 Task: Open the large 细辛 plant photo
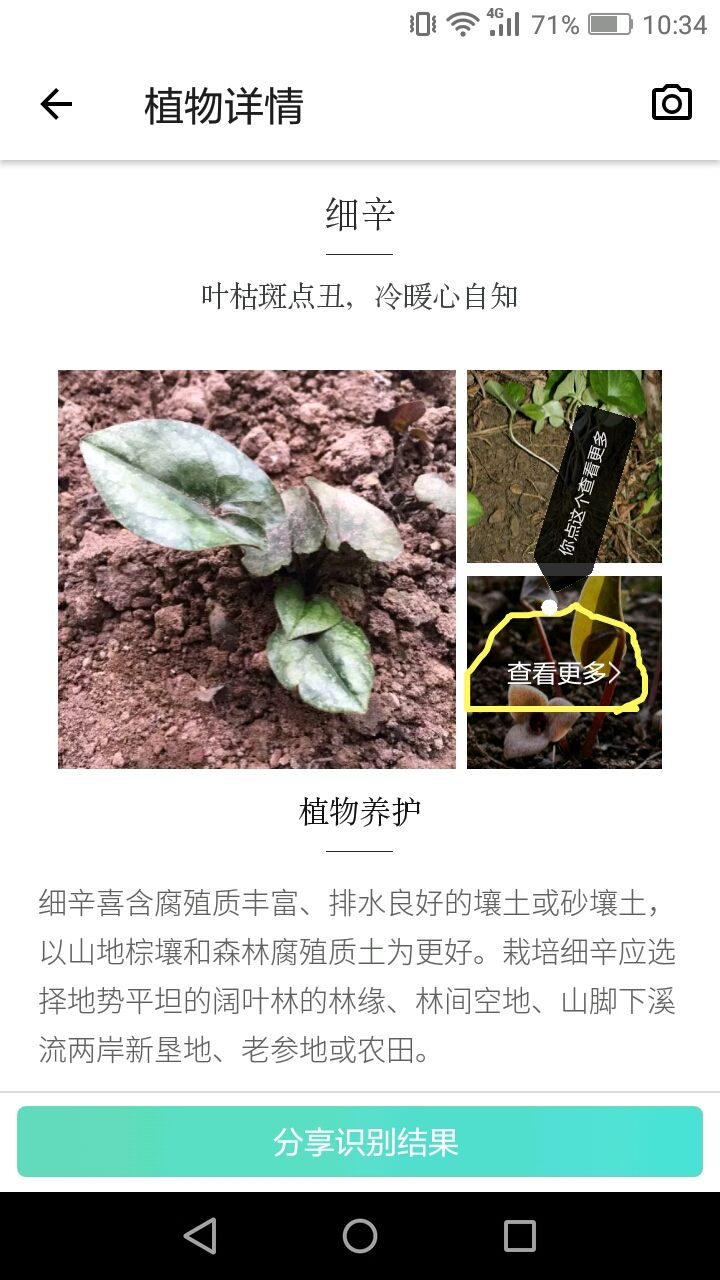(x=256, y=569)
